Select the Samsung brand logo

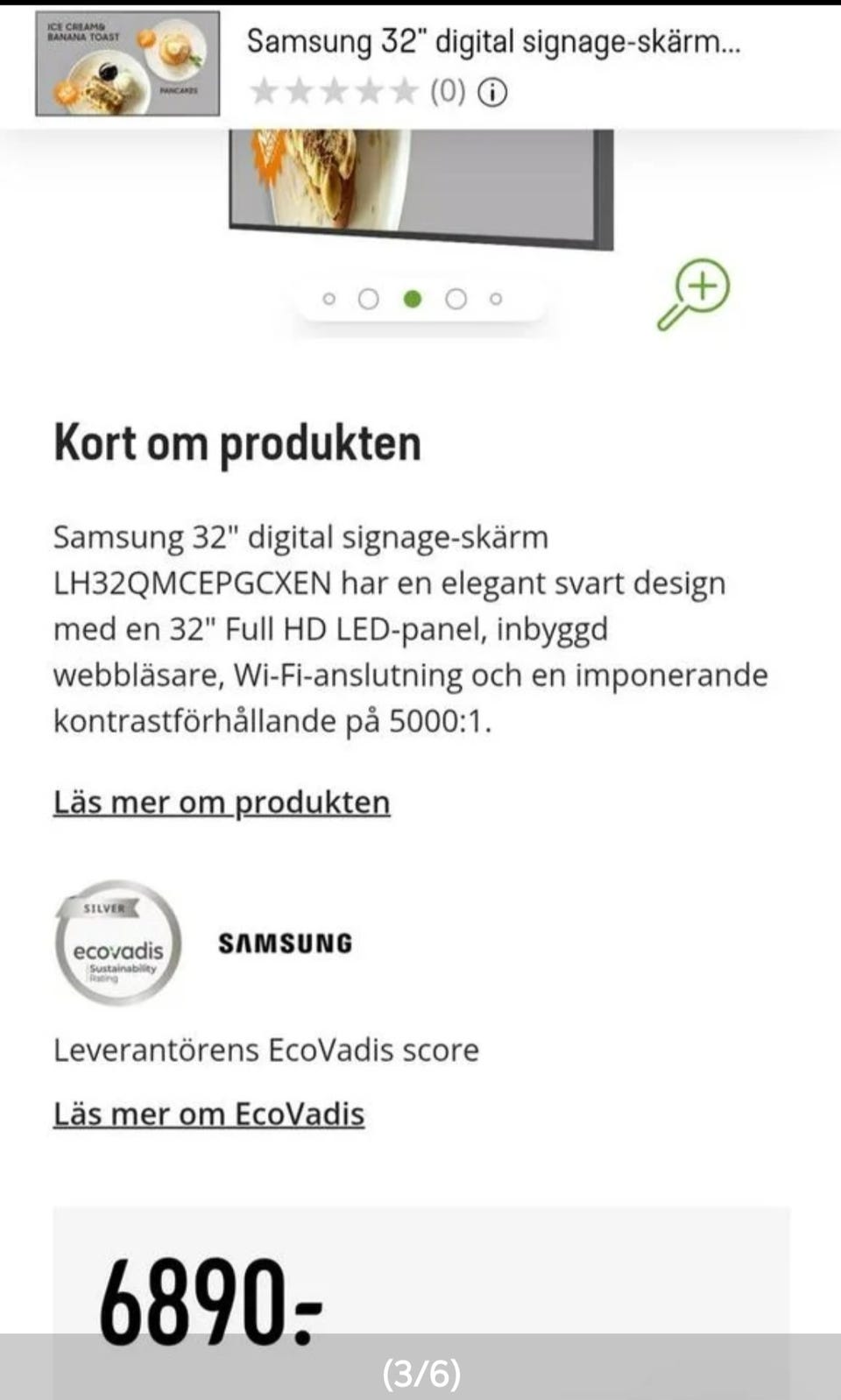pyautogui.click(x=285, y=945)
